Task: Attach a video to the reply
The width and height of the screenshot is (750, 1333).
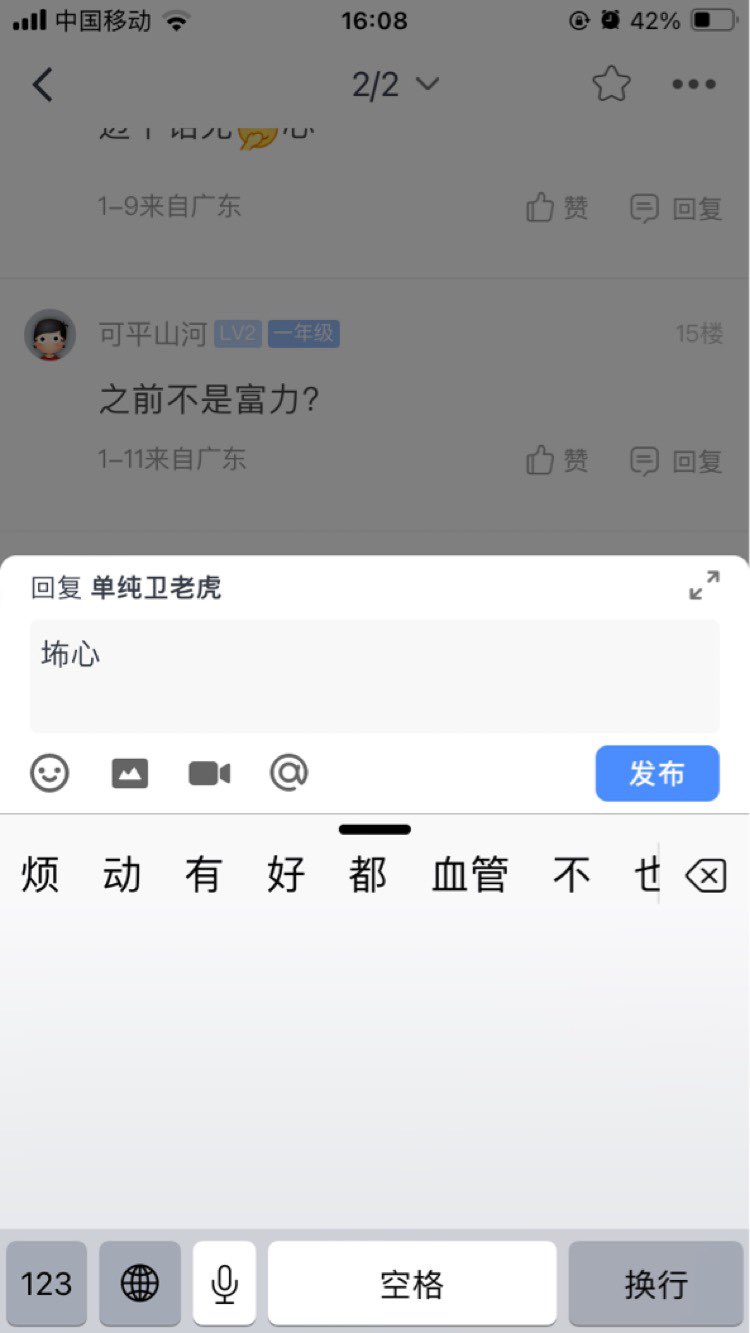Action: point(209,773)
